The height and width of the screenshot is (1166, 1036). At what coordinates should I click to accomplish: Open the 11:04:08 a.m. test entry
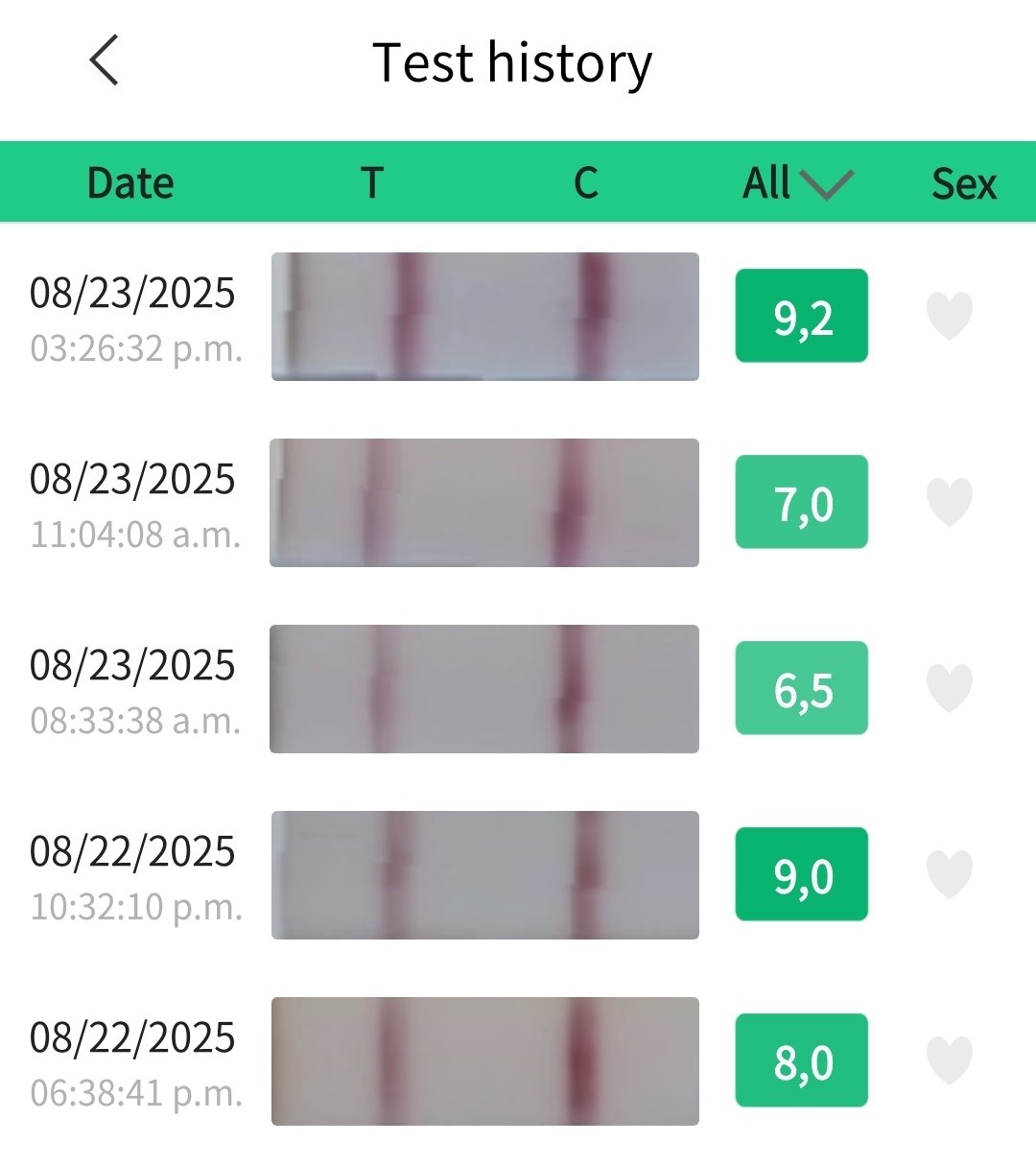pos(484,503)
